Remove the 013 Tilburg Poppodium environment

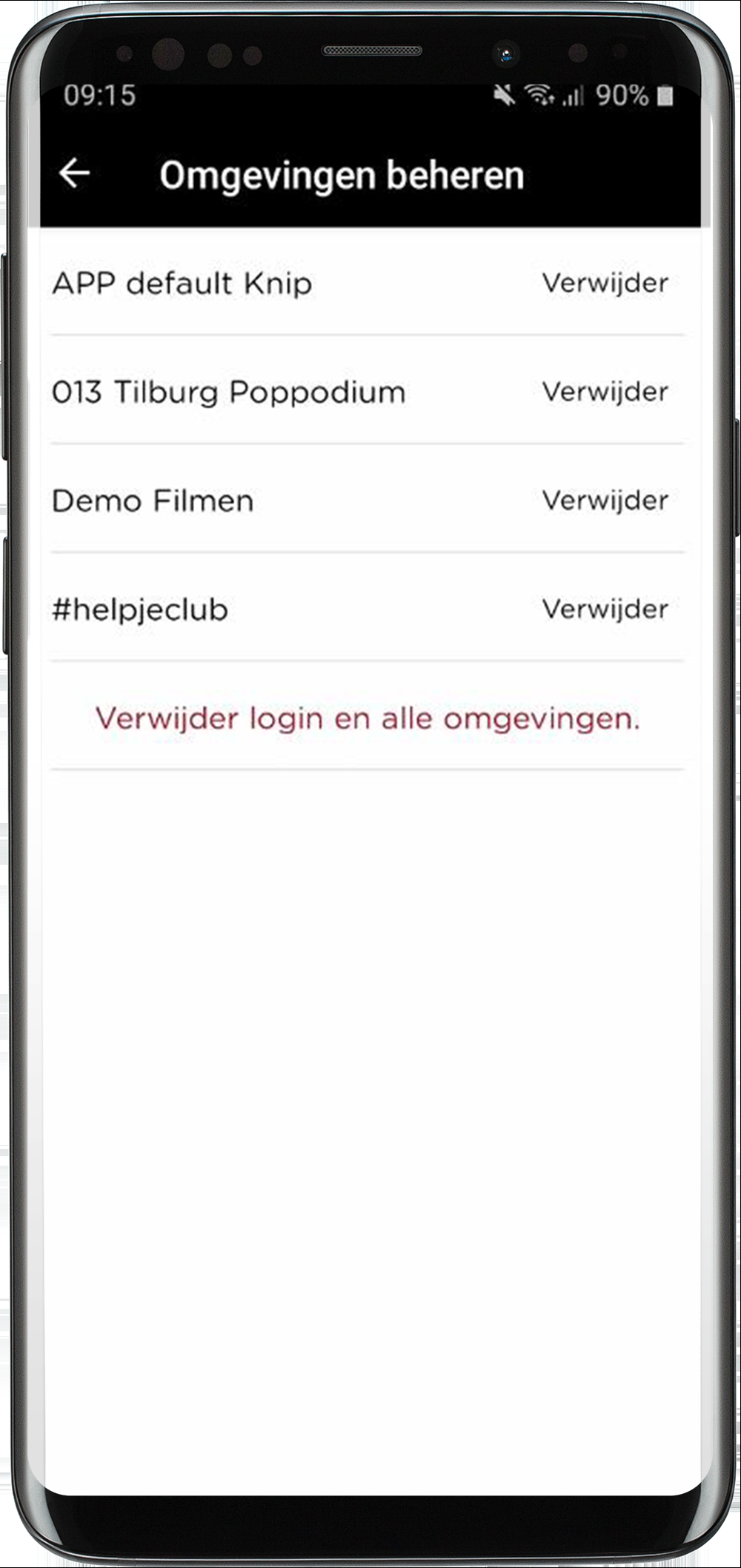[605, 392]
